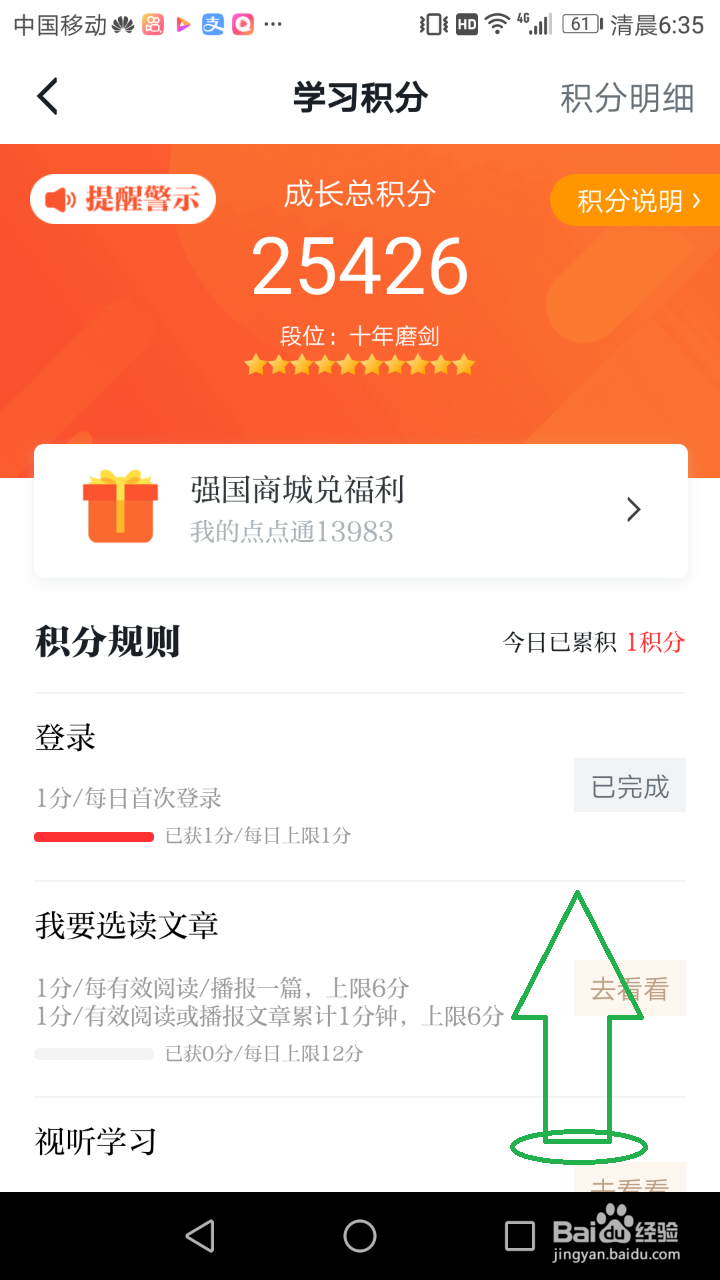
Task: Tap the back arrow to exit 学习积分
Action: (47, 97)
